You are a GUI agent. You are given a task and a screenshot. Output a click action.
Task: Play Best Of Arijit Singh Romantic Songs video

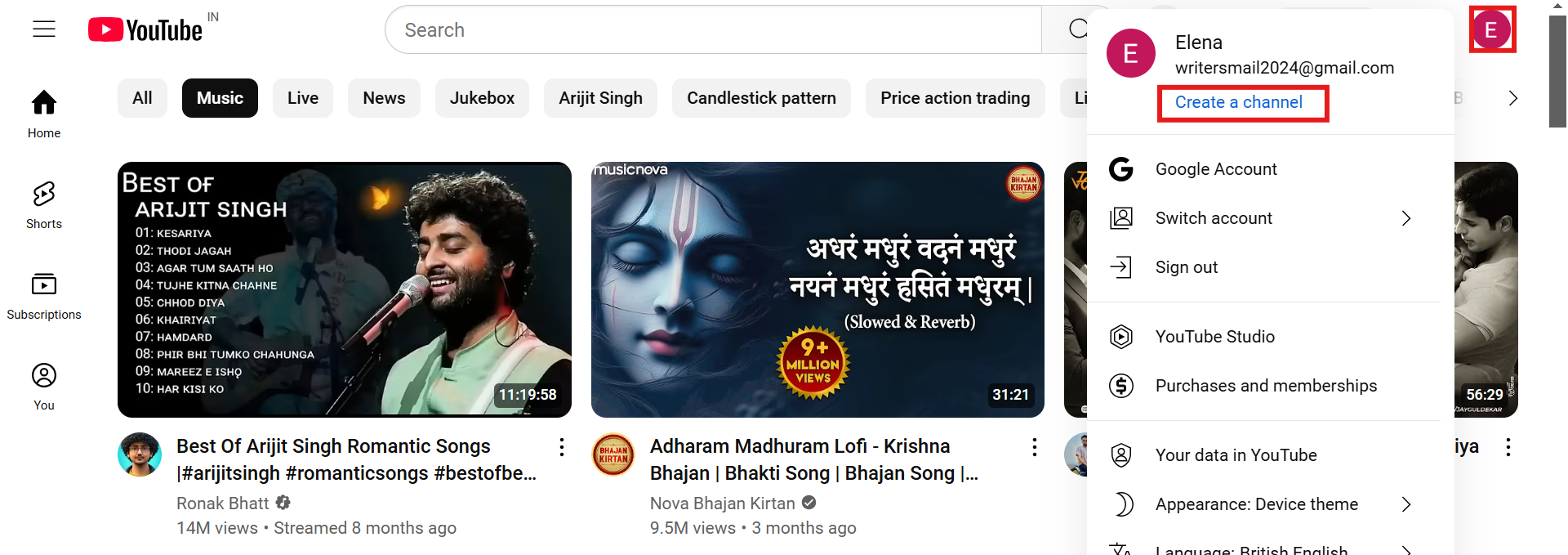point(344,289)
